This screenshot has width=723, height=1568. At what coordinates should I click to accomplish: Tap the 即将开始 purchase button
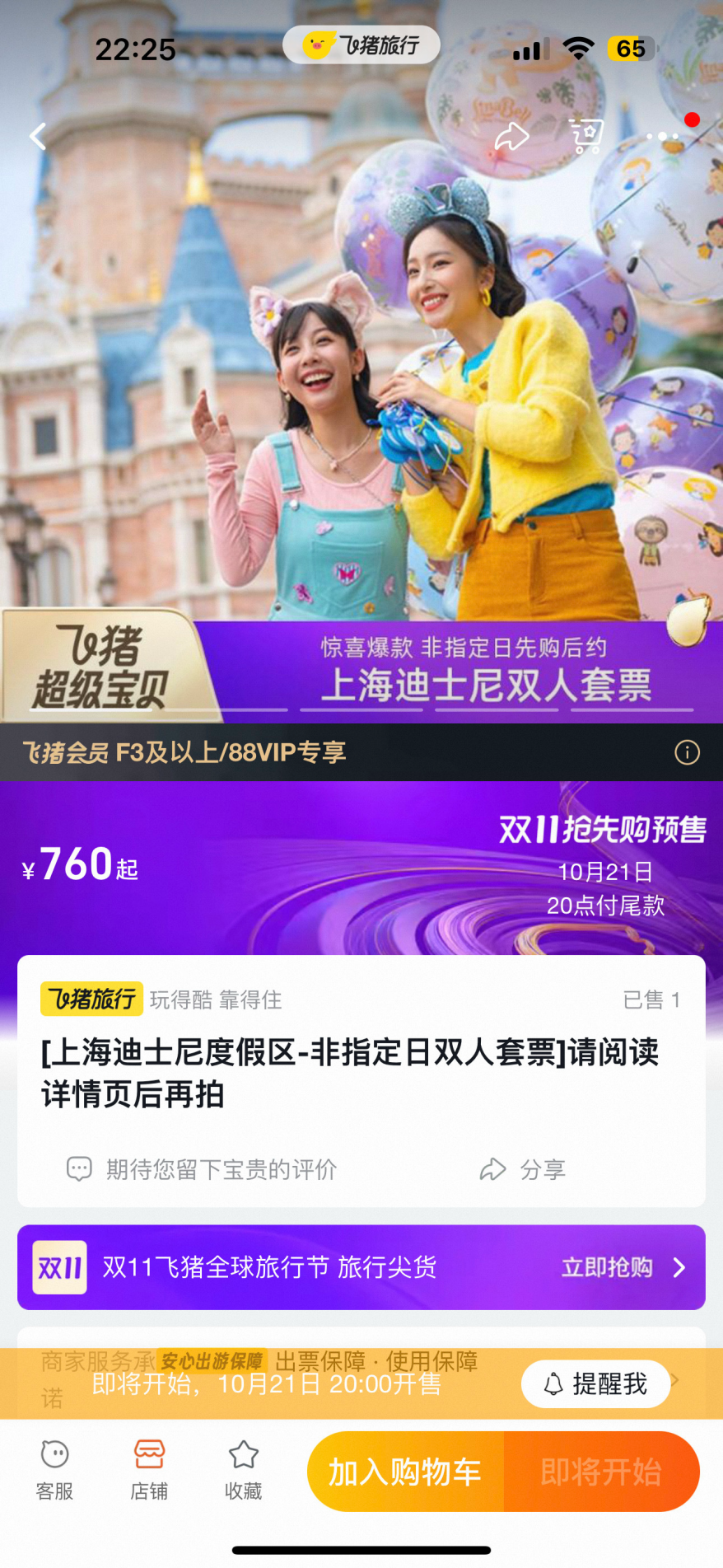[x=601, y=1472]
